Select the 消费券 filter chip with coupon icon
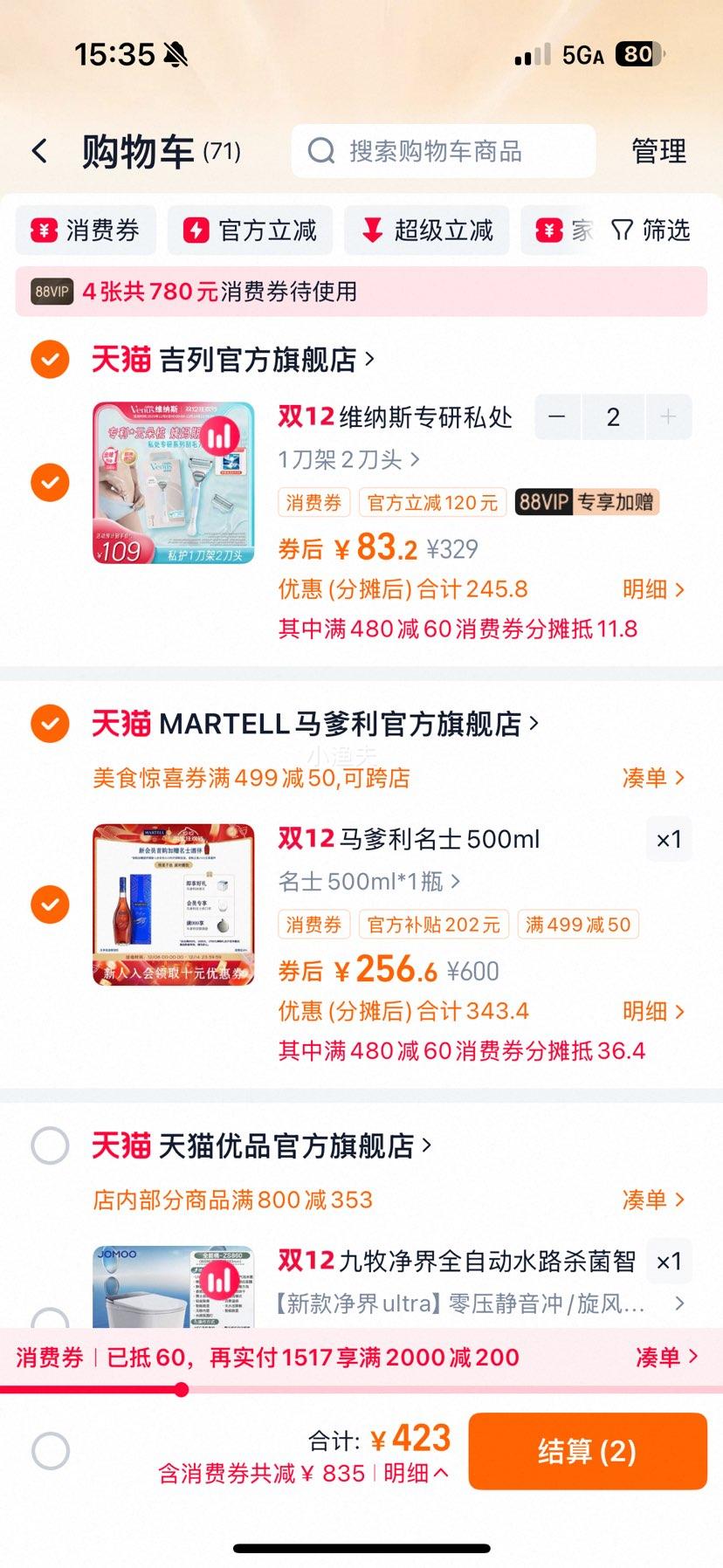 point(85,230)
